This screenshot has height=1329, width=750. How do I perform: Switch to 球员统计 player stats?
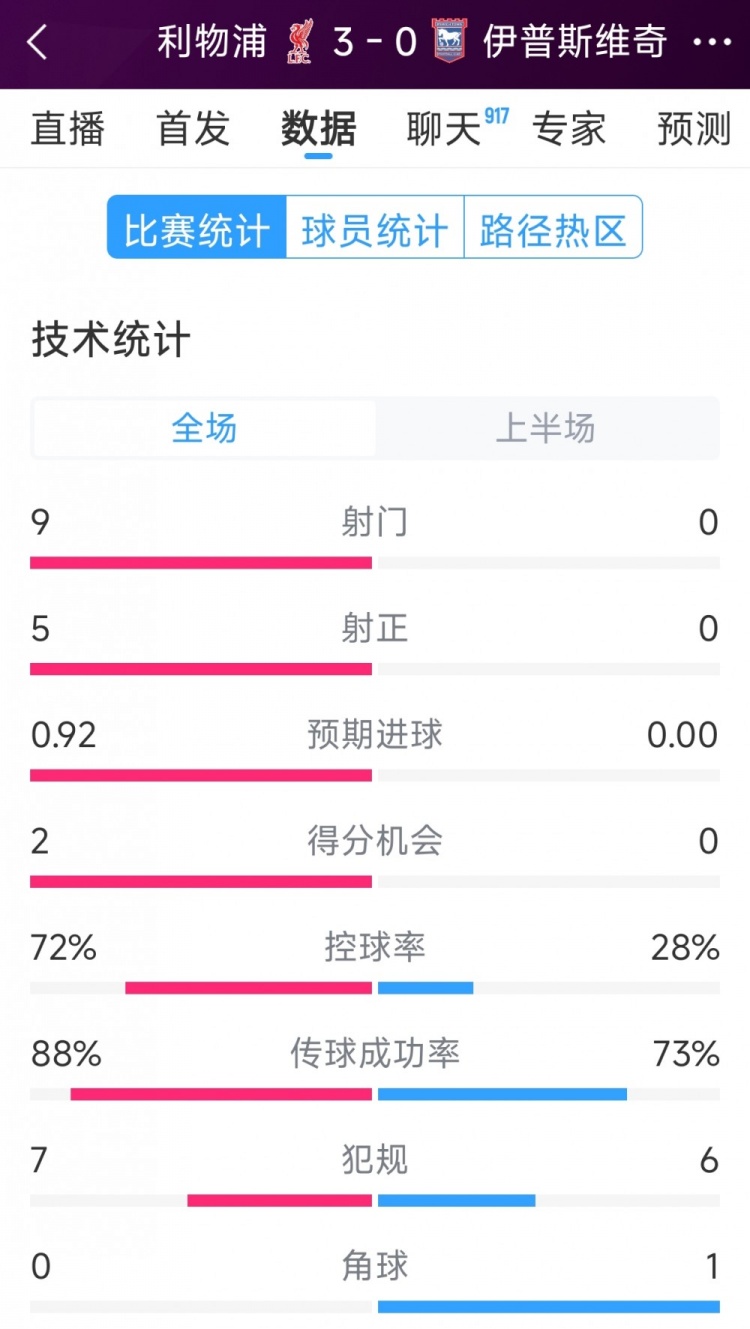pos(375,227)
